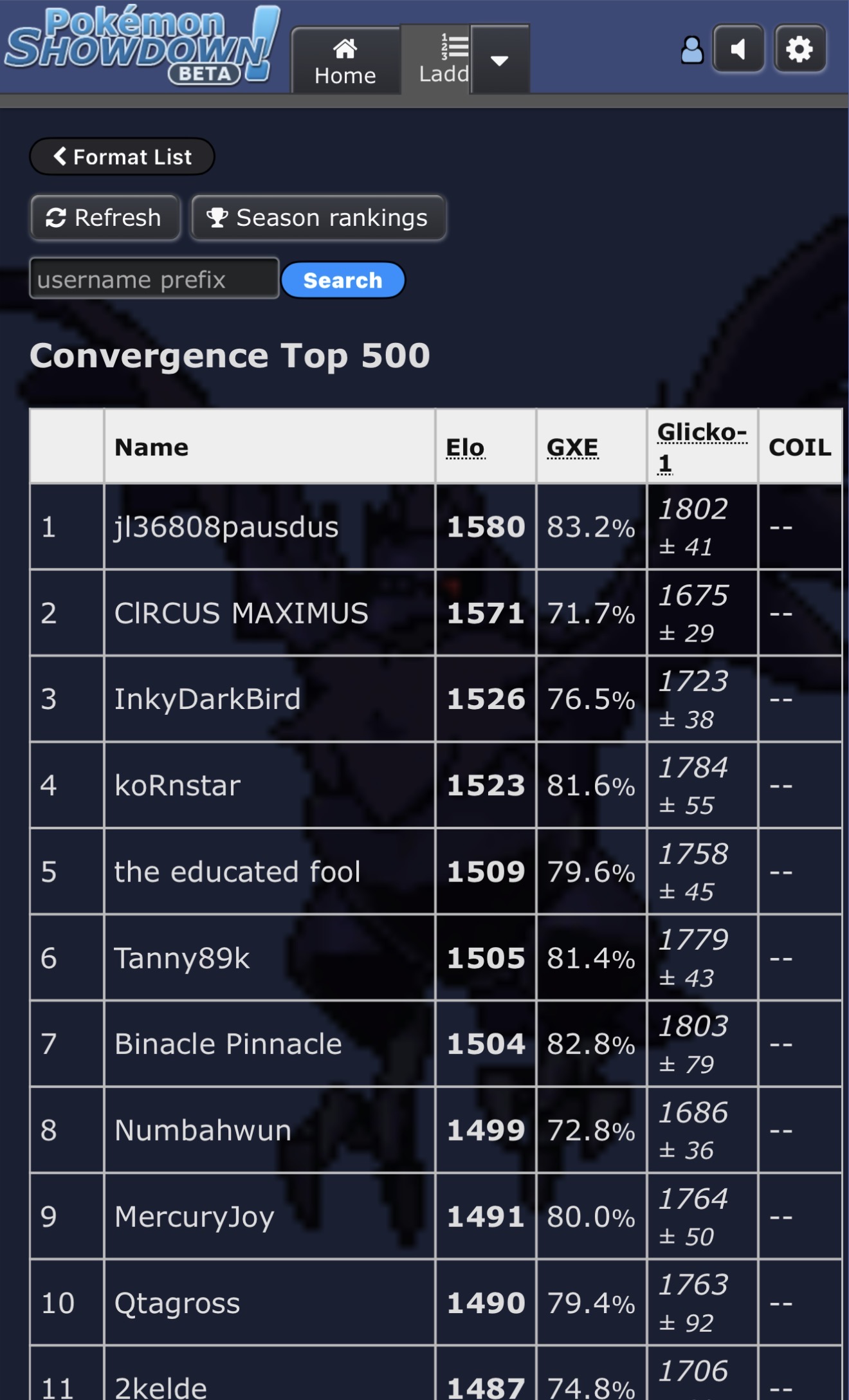Refresh the ladder rankings

point(105,218)
